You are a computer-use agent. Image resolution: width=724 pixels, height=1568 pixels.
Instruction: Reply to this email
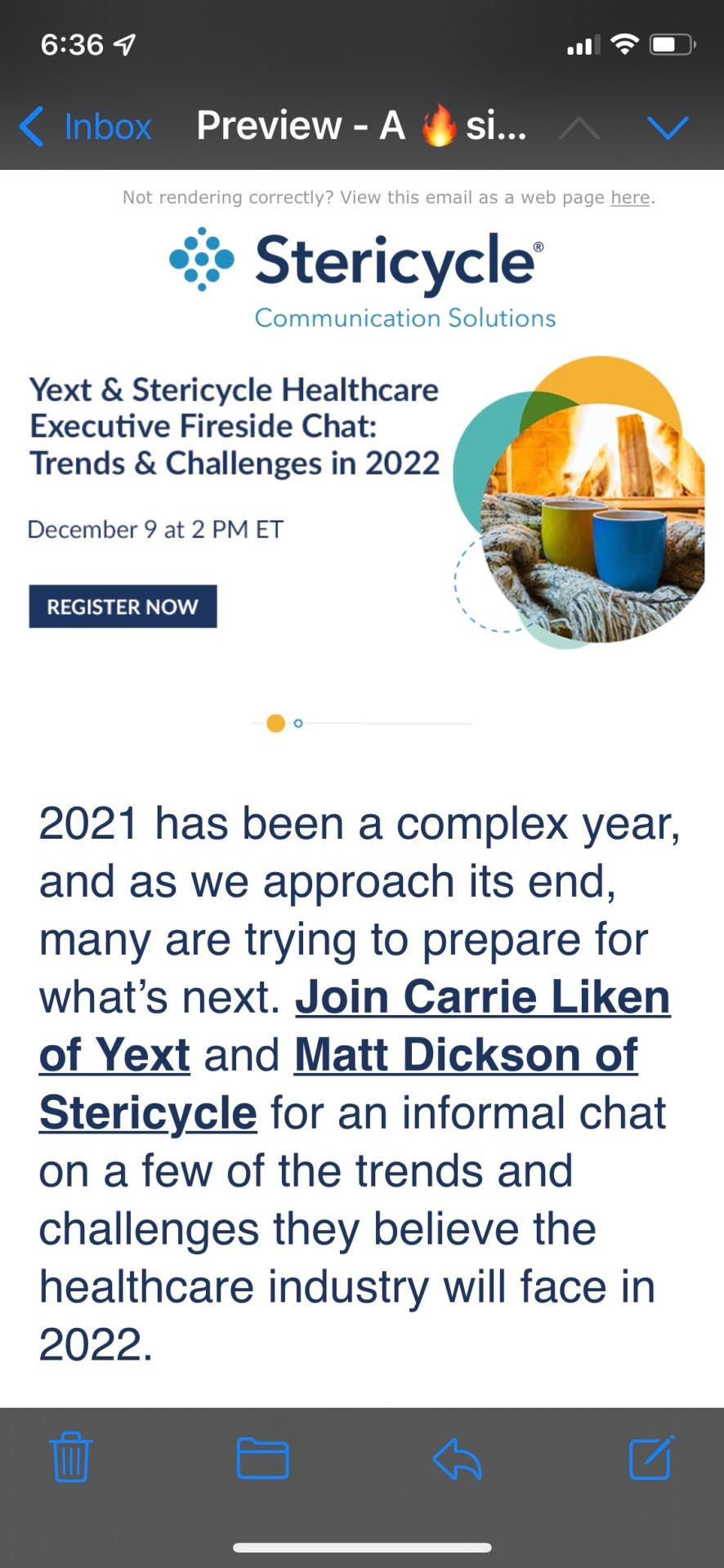[457, 1459]
